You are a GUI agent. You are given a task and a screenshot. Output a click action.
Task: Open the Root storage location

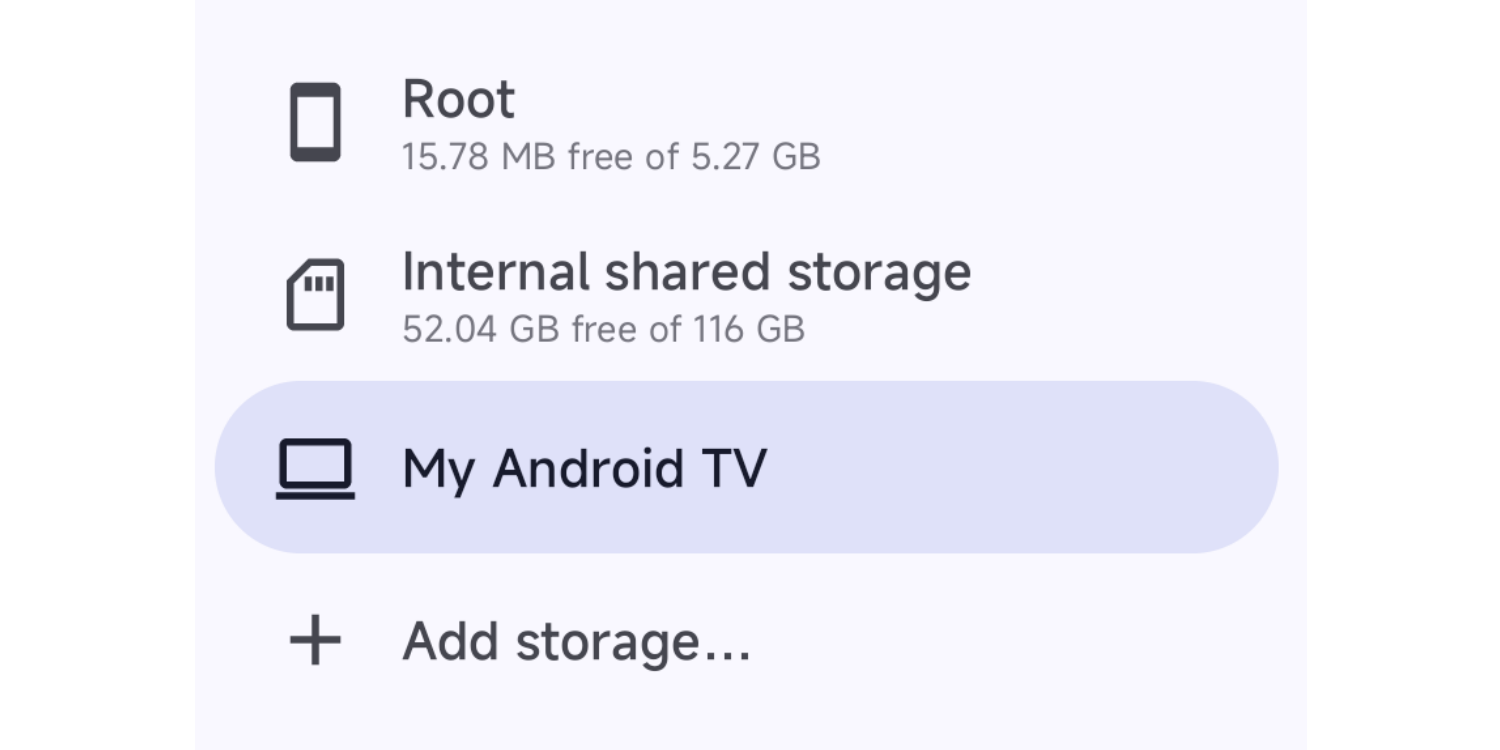[610, 123]
